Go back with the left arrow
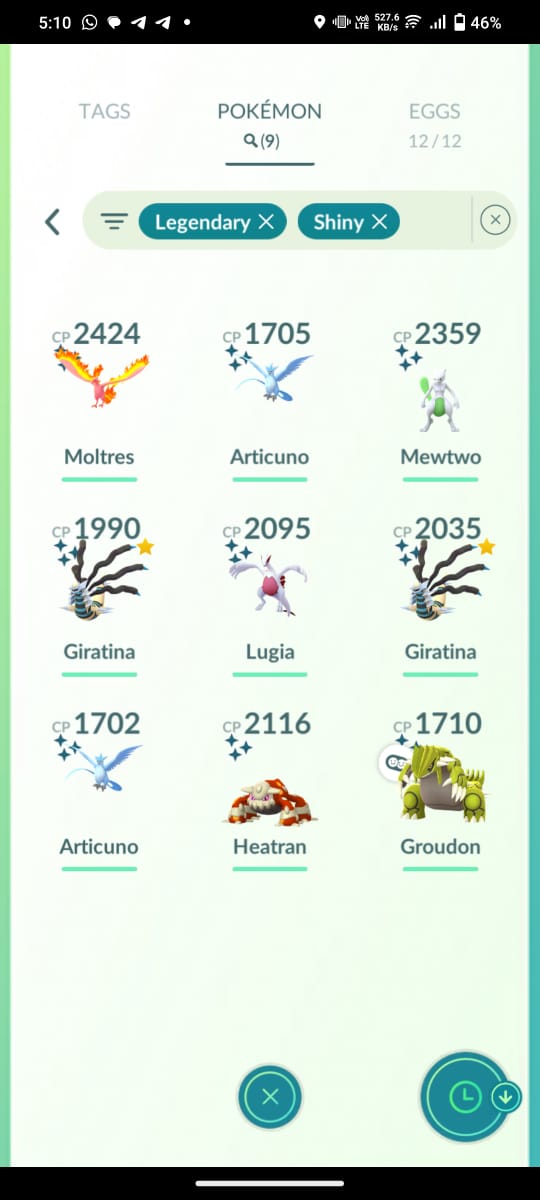This screenshot has width=540, height=1200. [52, 221]
